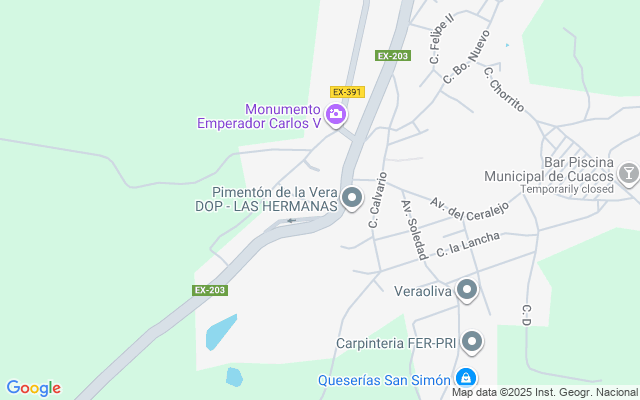Open the Monumento Emperador Carlos V marker
Image resolution: width=640 pixels, height=400 pixels.
[x=336, y=116]
